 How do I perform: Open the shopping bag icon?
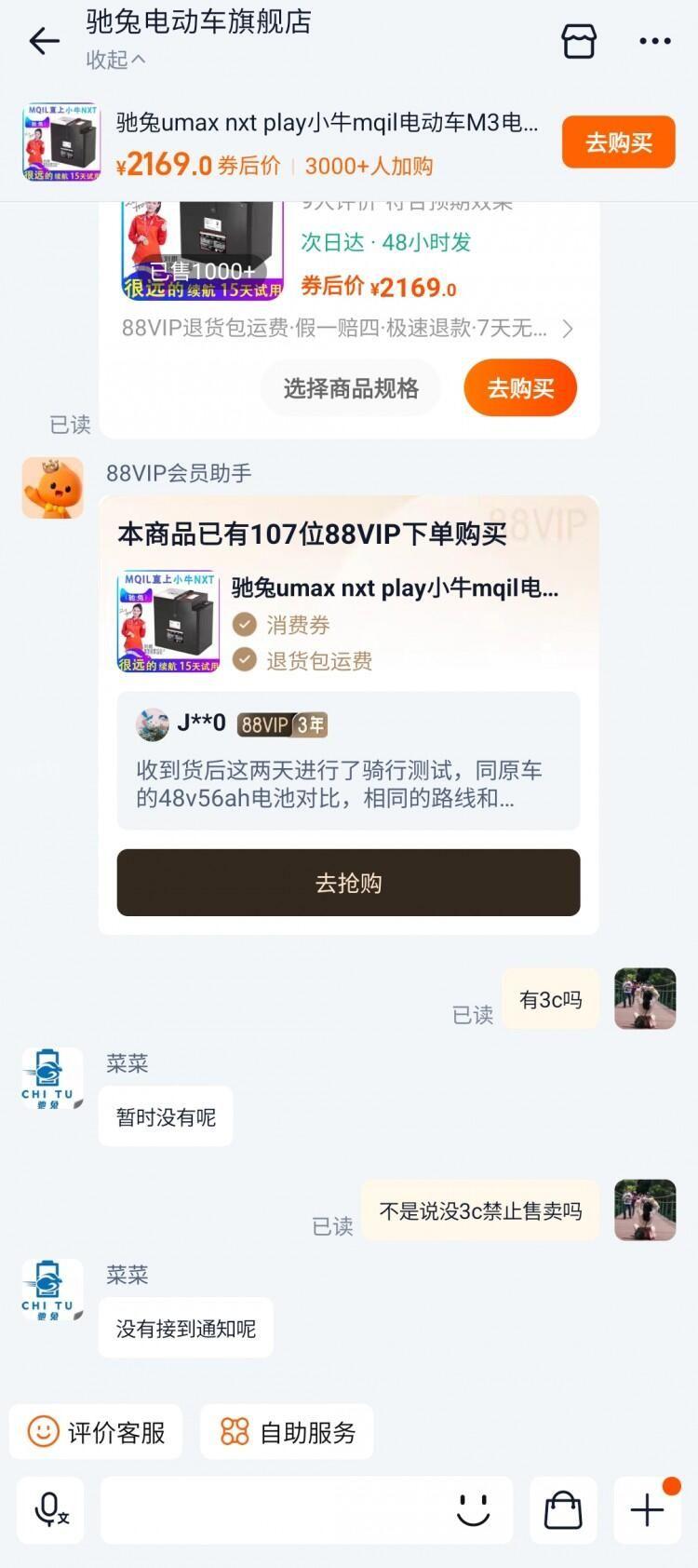[562, 1509]
